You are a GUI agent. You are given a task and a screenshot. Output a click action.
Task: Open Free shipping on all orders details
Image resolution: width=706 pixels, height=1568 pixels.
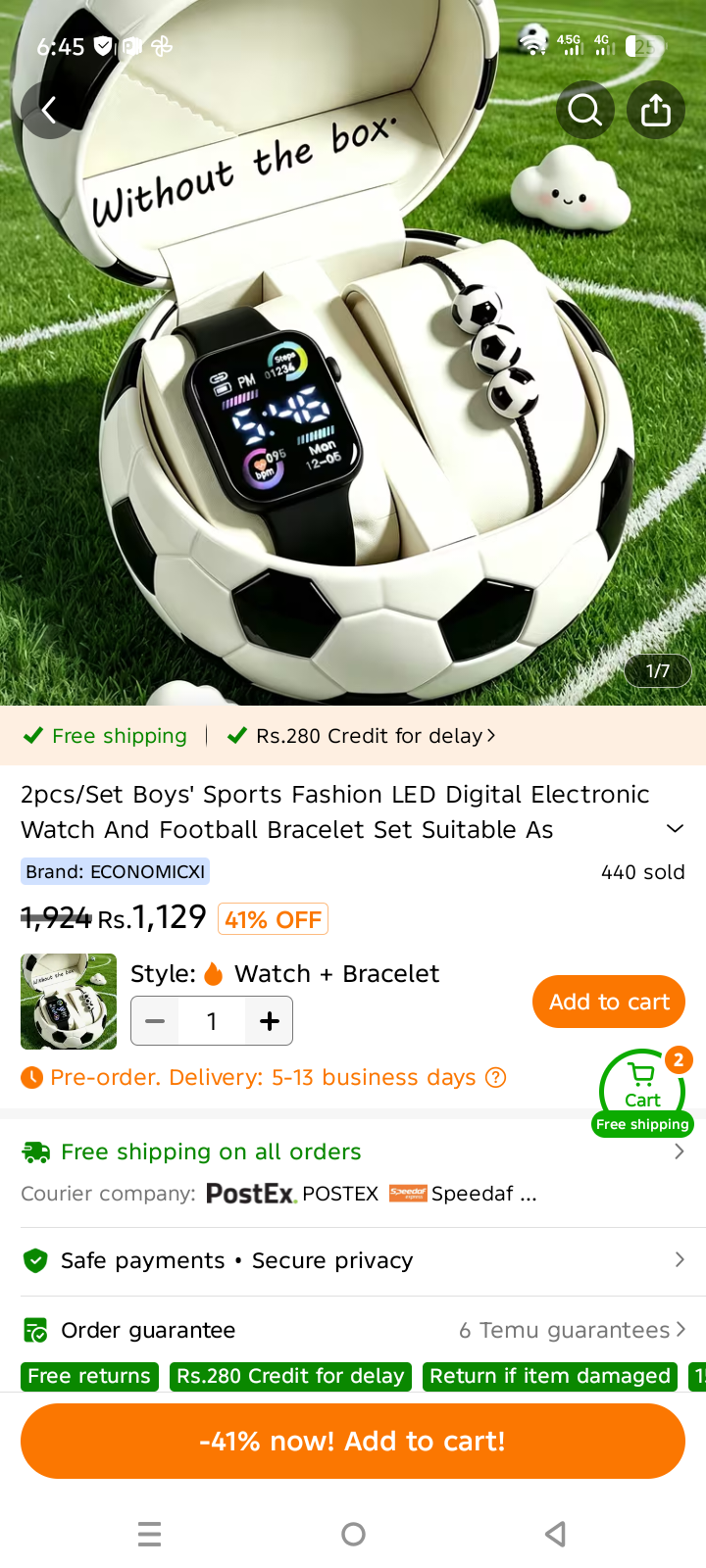click(x=353, y=1151)
